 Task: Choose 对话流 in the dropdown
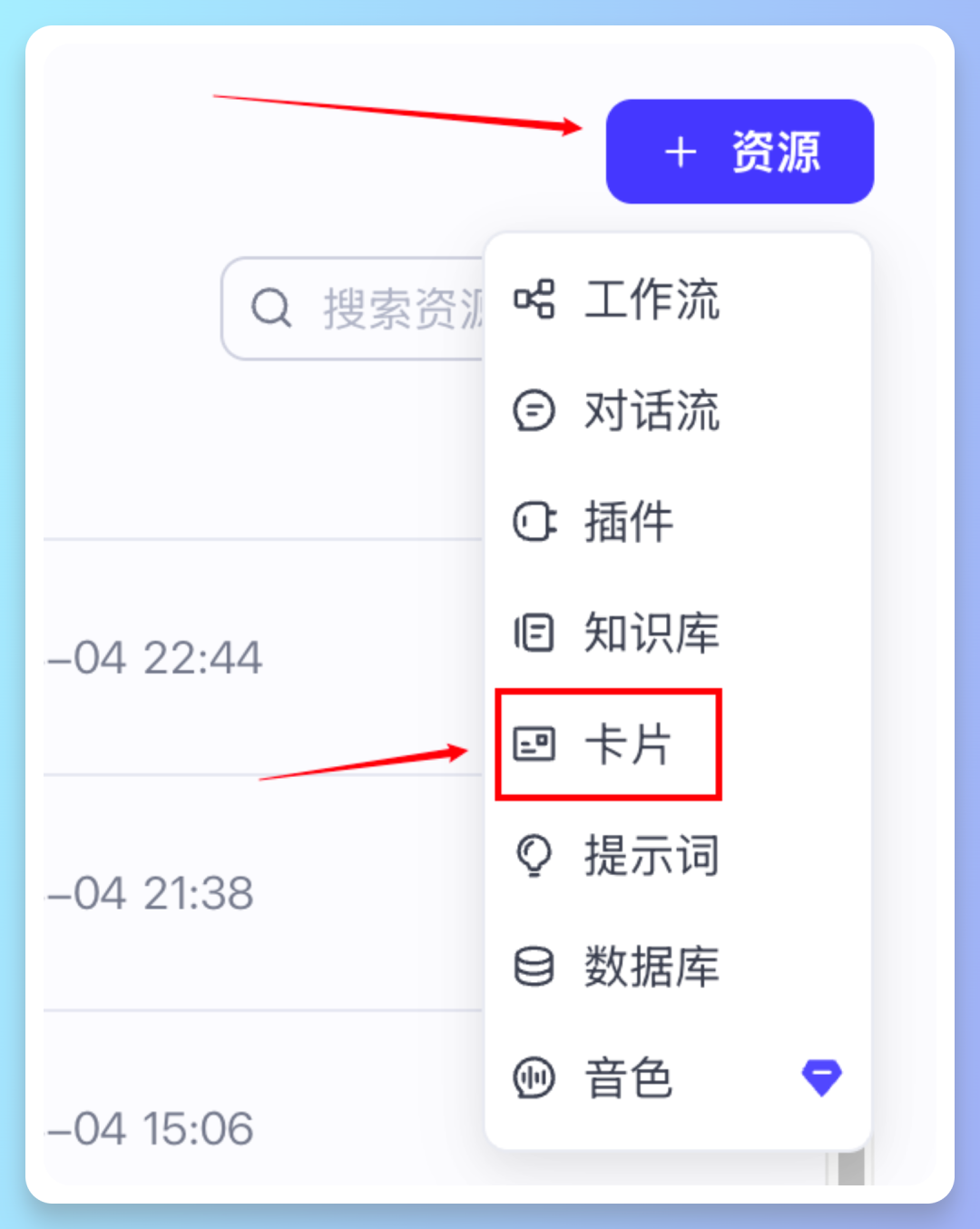[652, 410]
